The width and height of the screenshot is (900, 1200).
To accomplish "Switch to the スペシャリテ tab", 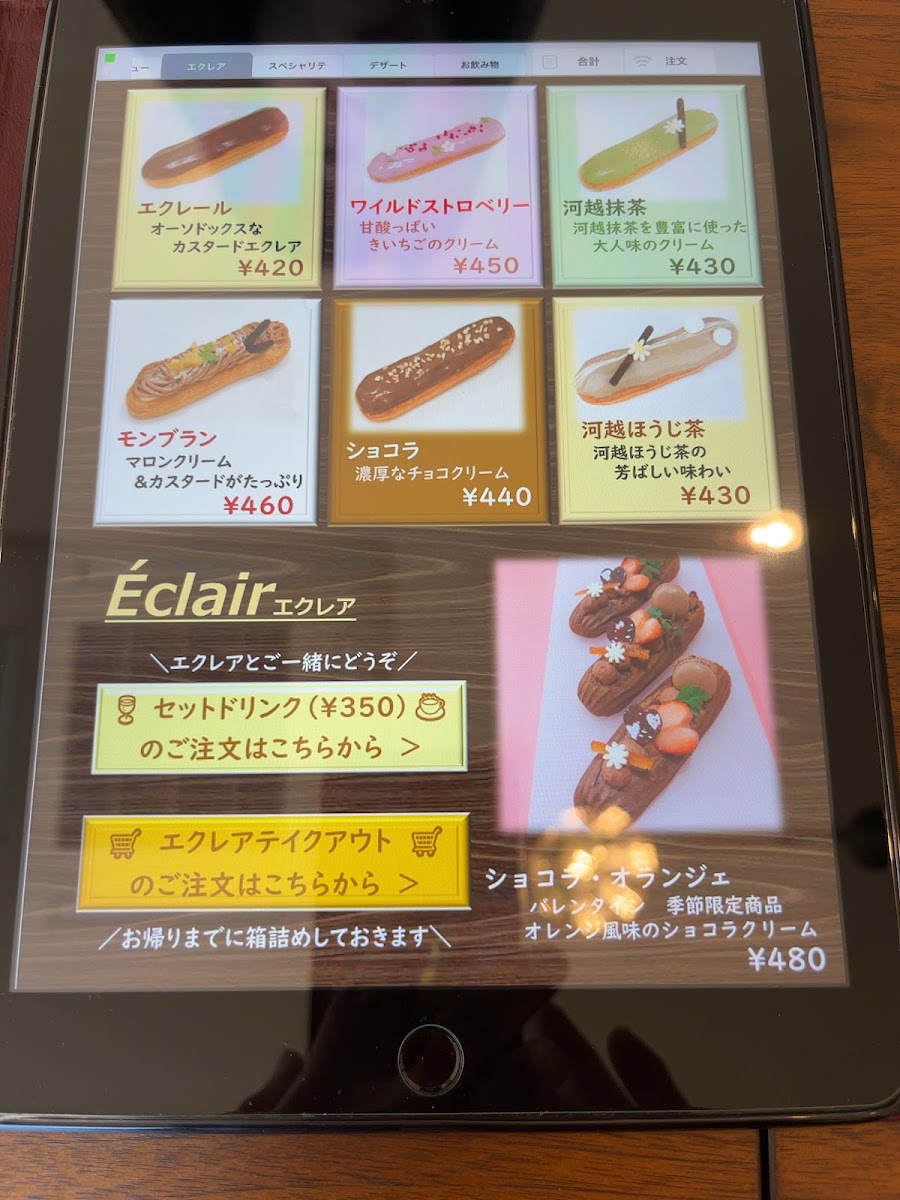I will pos(297,66).
